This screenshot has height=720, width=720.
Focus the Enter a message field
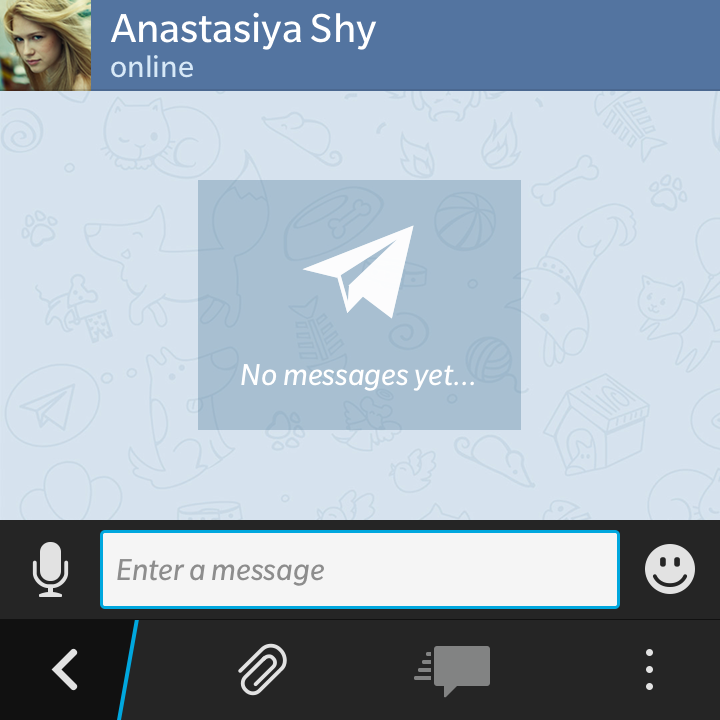[x=360, y=570]
